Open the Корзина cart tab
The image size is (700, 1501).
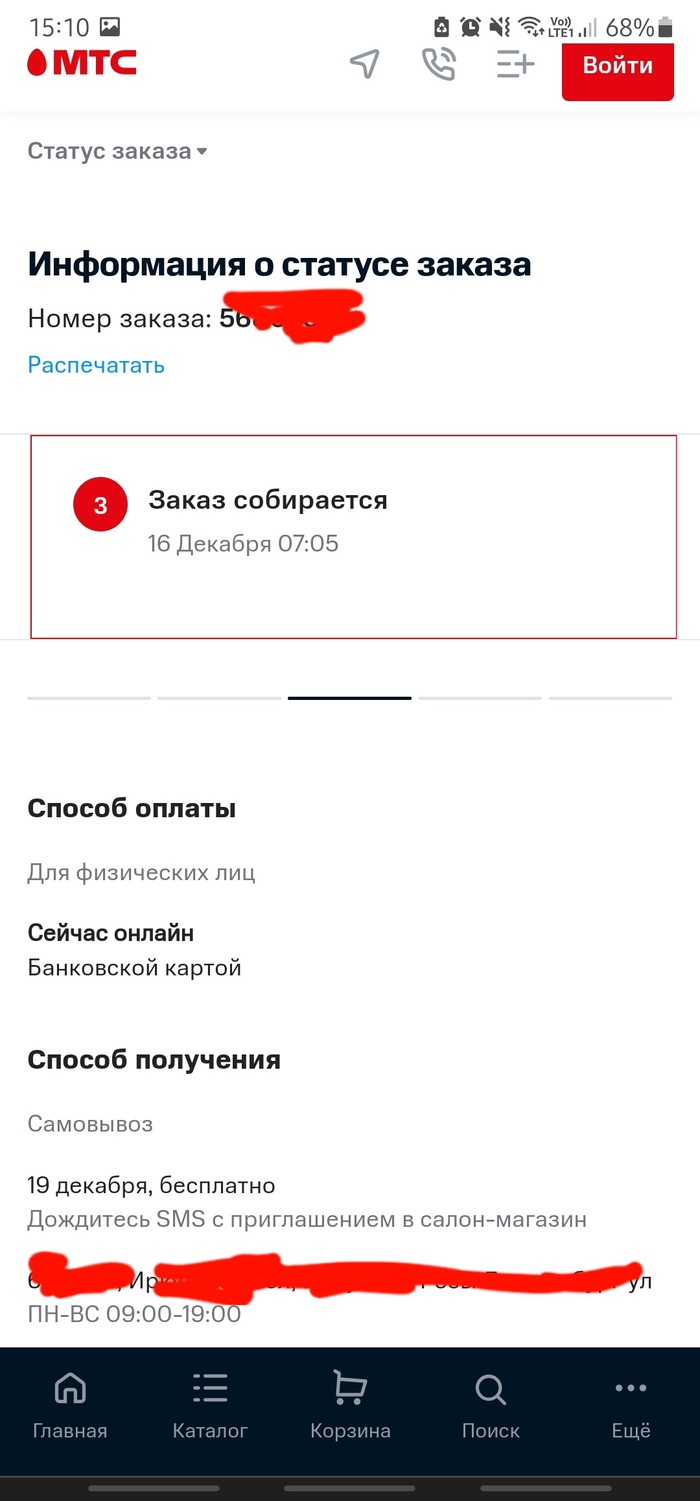[350, 1406]
